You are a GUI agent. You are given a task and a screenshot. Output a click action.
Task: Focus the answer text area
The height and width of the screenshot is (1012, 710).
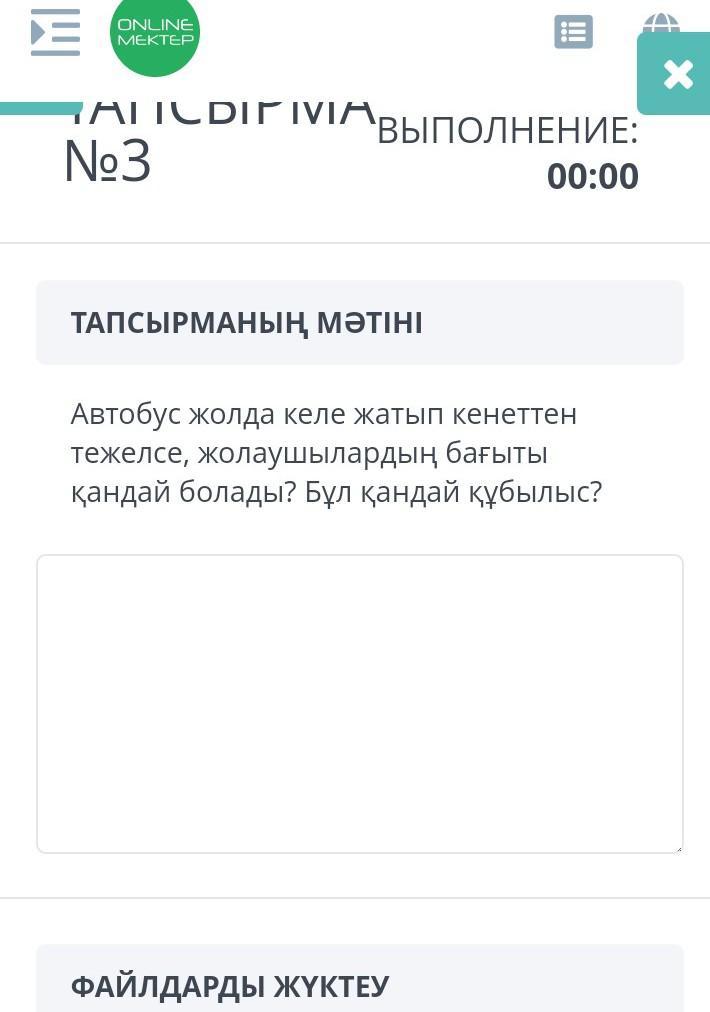tap(360, 703)
